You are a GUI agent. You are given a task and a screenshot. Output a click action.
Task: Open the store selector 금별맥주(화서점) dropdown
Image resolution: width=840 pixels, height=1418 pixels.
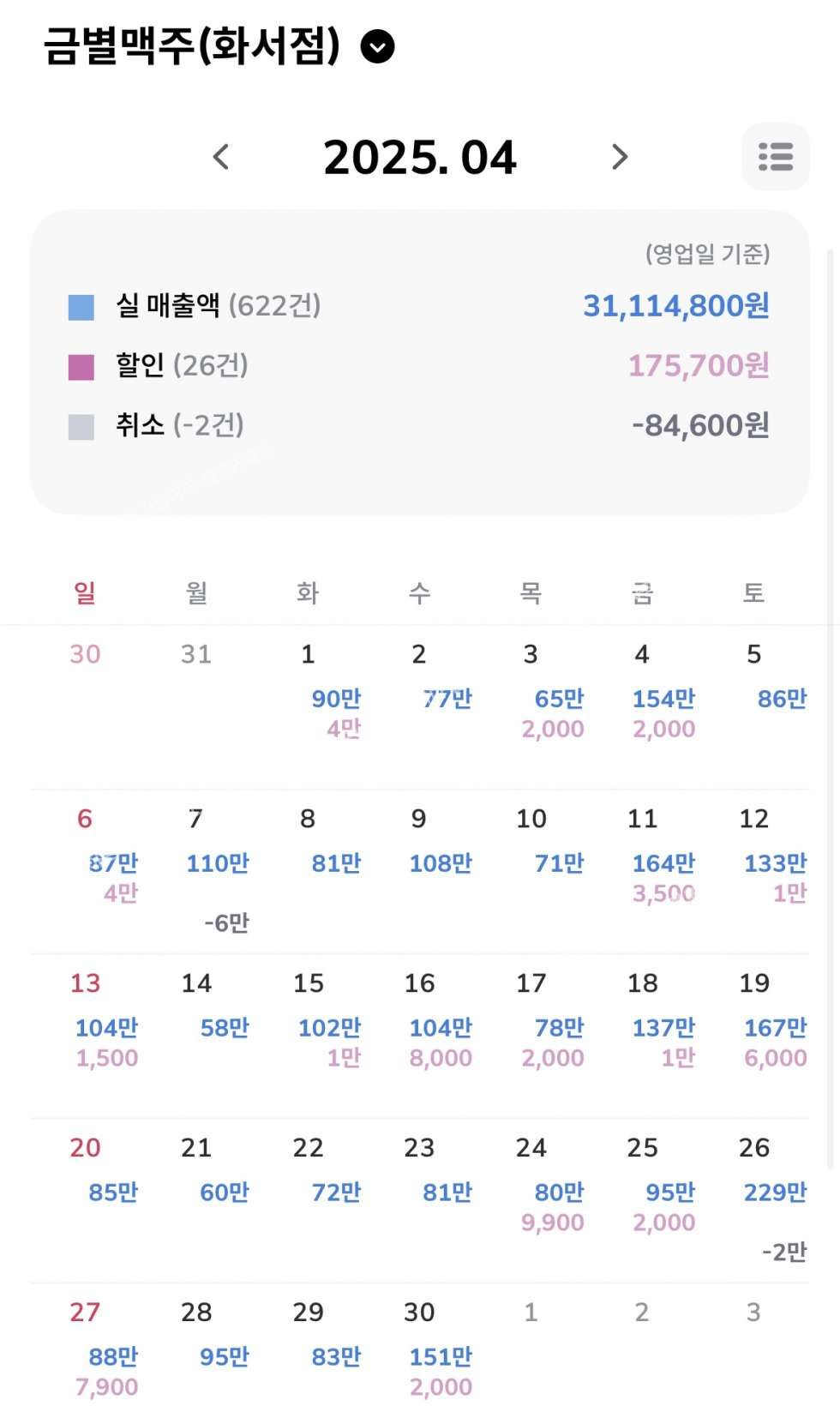click(377, 46)
